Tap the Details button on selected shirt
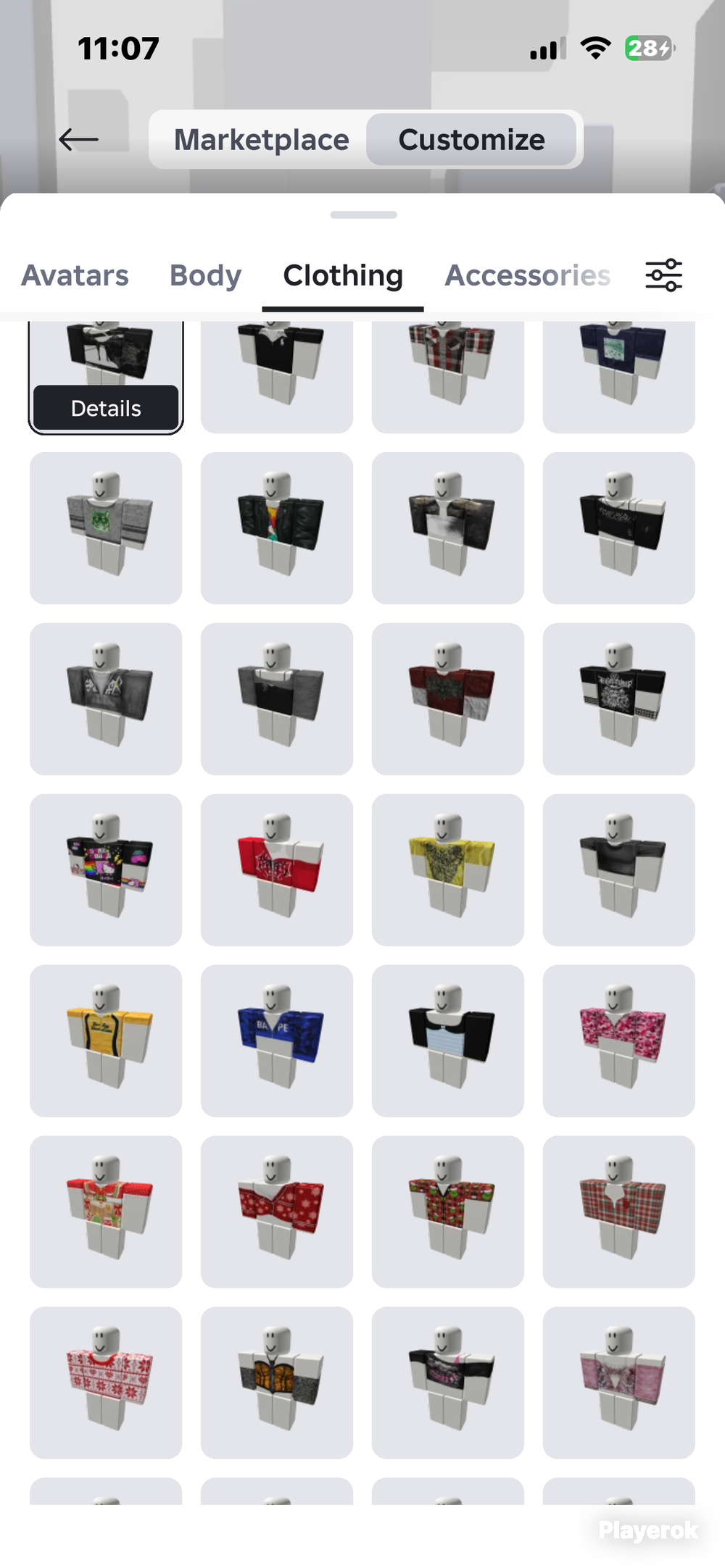The width and height of the screenshot is (725, 1568). point(106,408)
